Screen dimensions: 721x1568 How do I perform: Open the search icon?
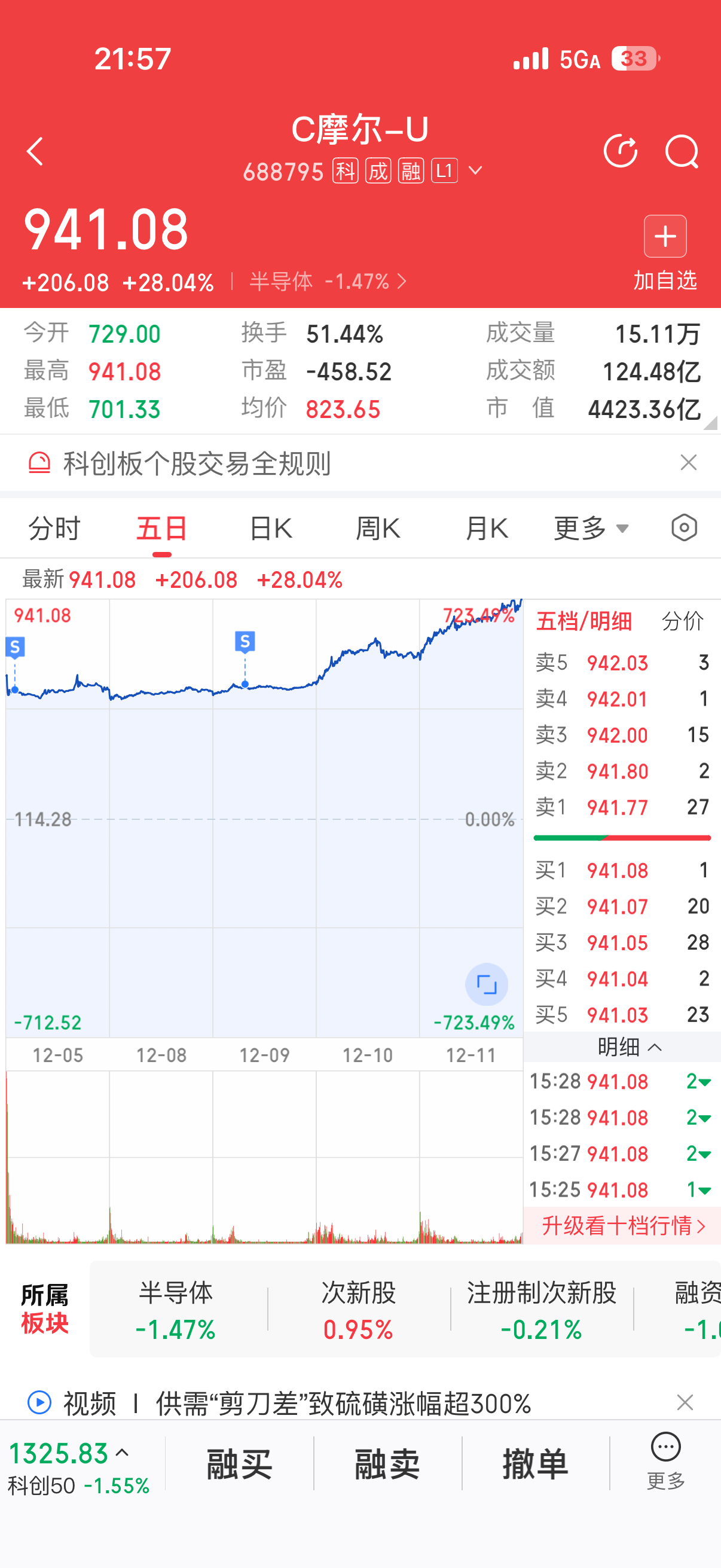(682, 151)
